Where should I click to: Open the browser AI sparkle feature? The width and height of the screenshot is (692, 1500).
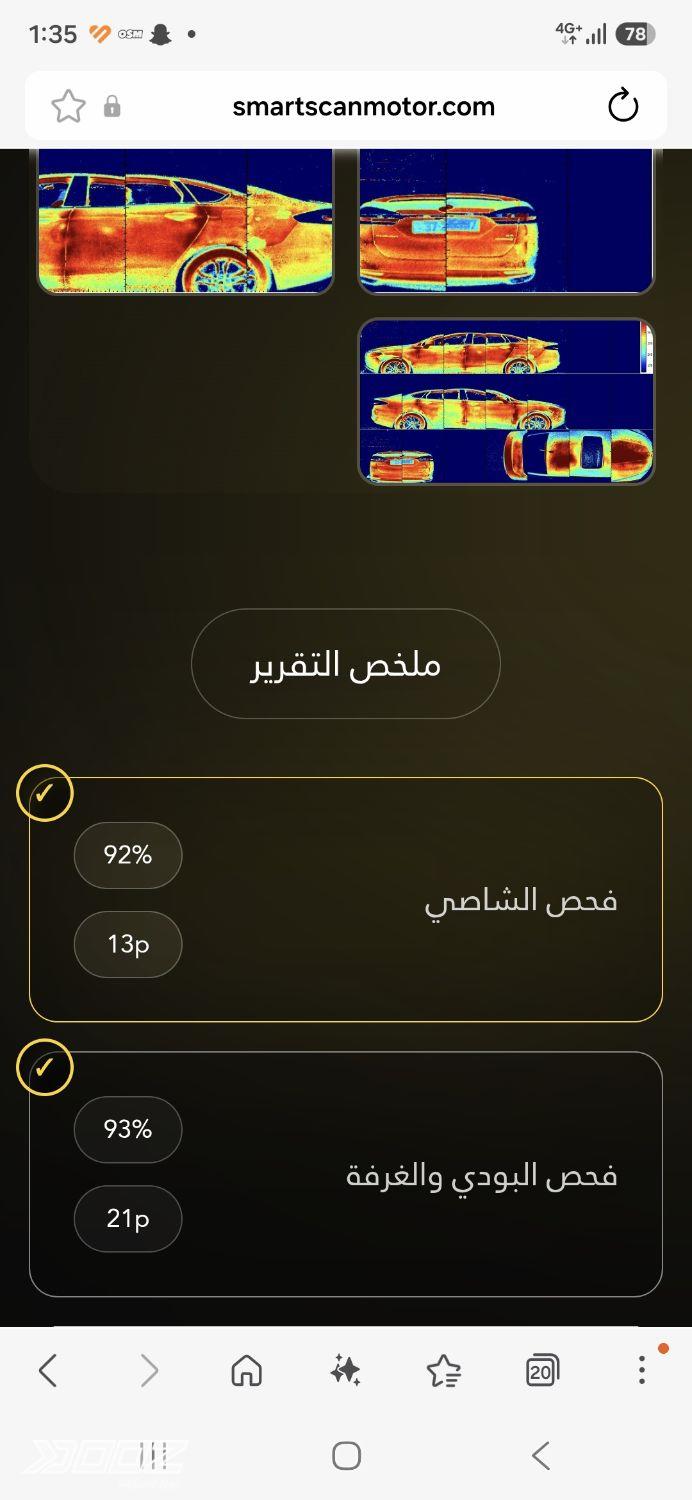click(x=345, y=1371)
